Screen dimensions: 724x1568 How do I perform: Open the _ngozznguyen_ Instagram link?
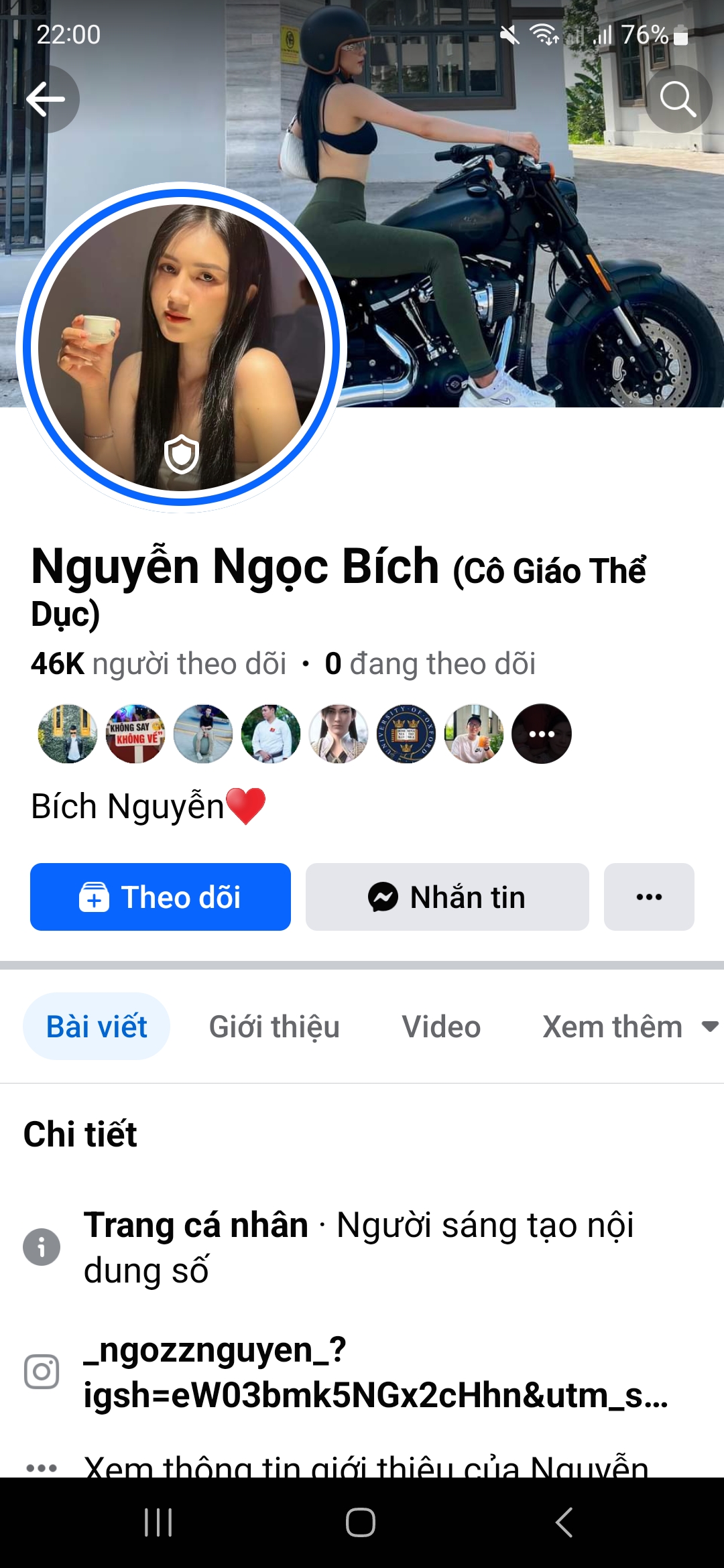[375, 1372]
